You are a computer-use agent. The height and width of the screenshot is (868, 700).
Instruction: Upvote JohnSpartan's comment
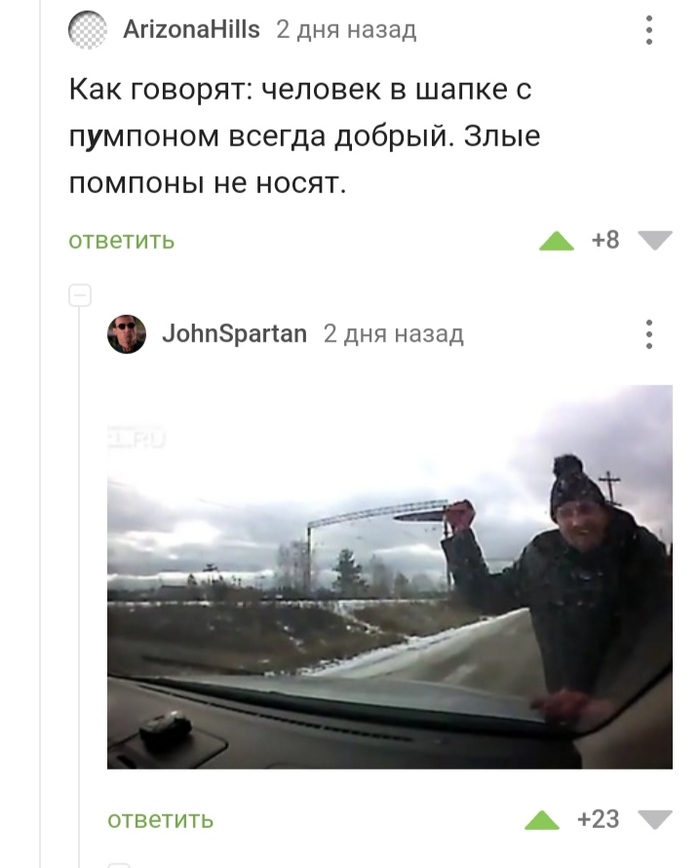(543, 820)
